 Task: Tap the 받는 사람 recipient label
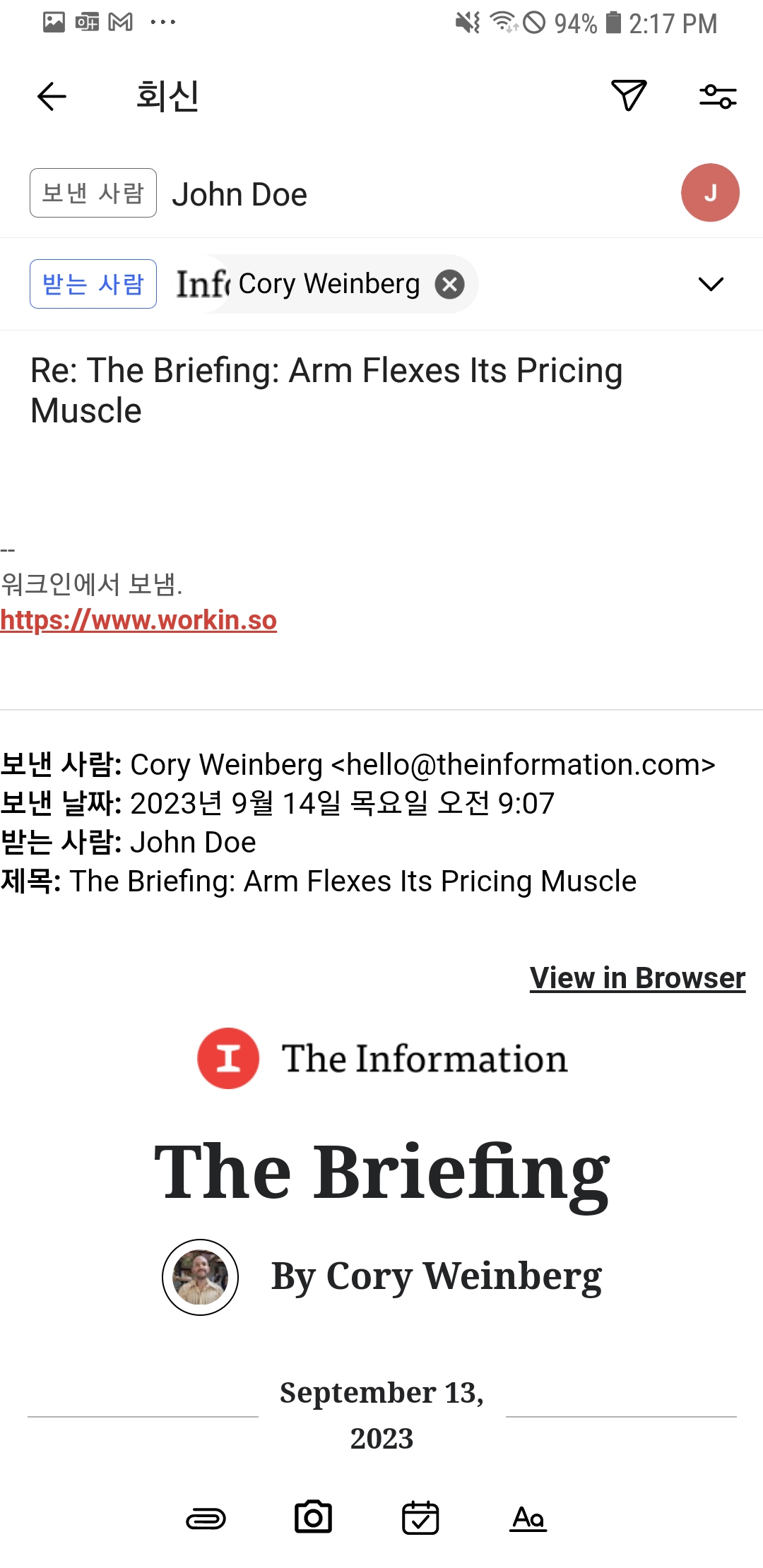tap(93, 284)
